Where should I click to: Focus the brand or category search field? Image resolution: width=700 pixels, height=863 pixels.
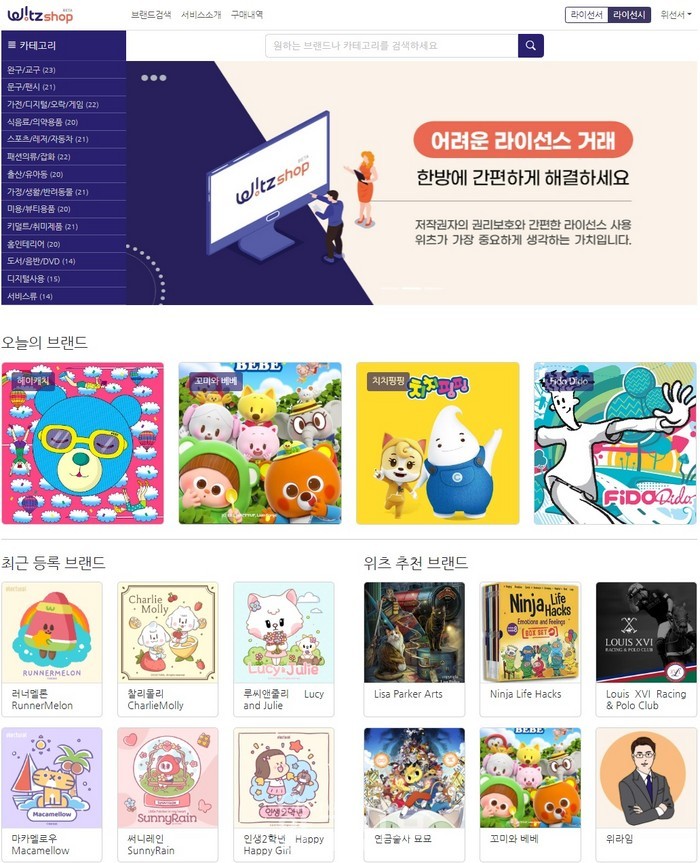tap(391, 46)
